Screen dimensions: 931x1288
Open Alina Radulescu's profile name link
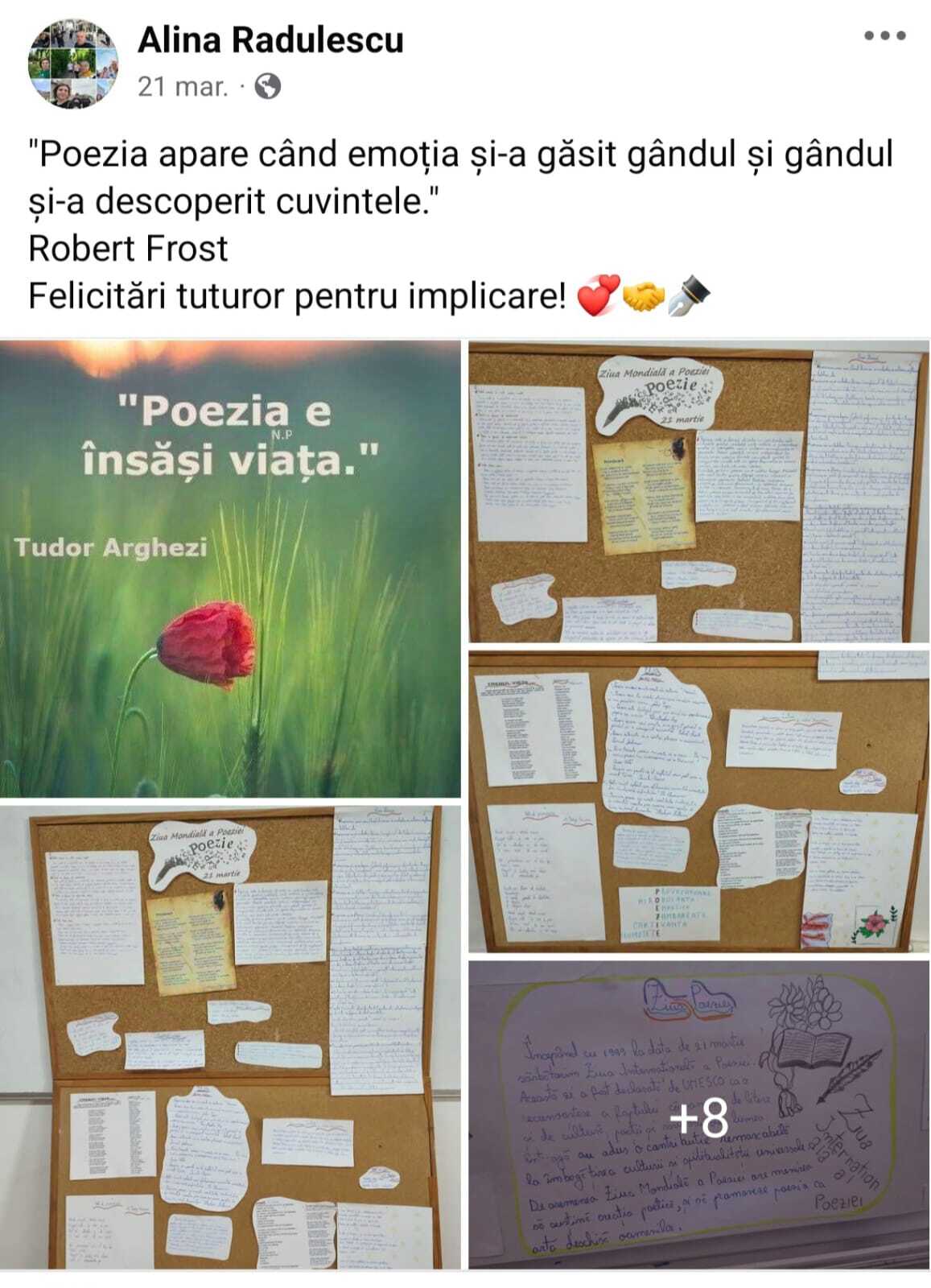[x=270, y=39]
